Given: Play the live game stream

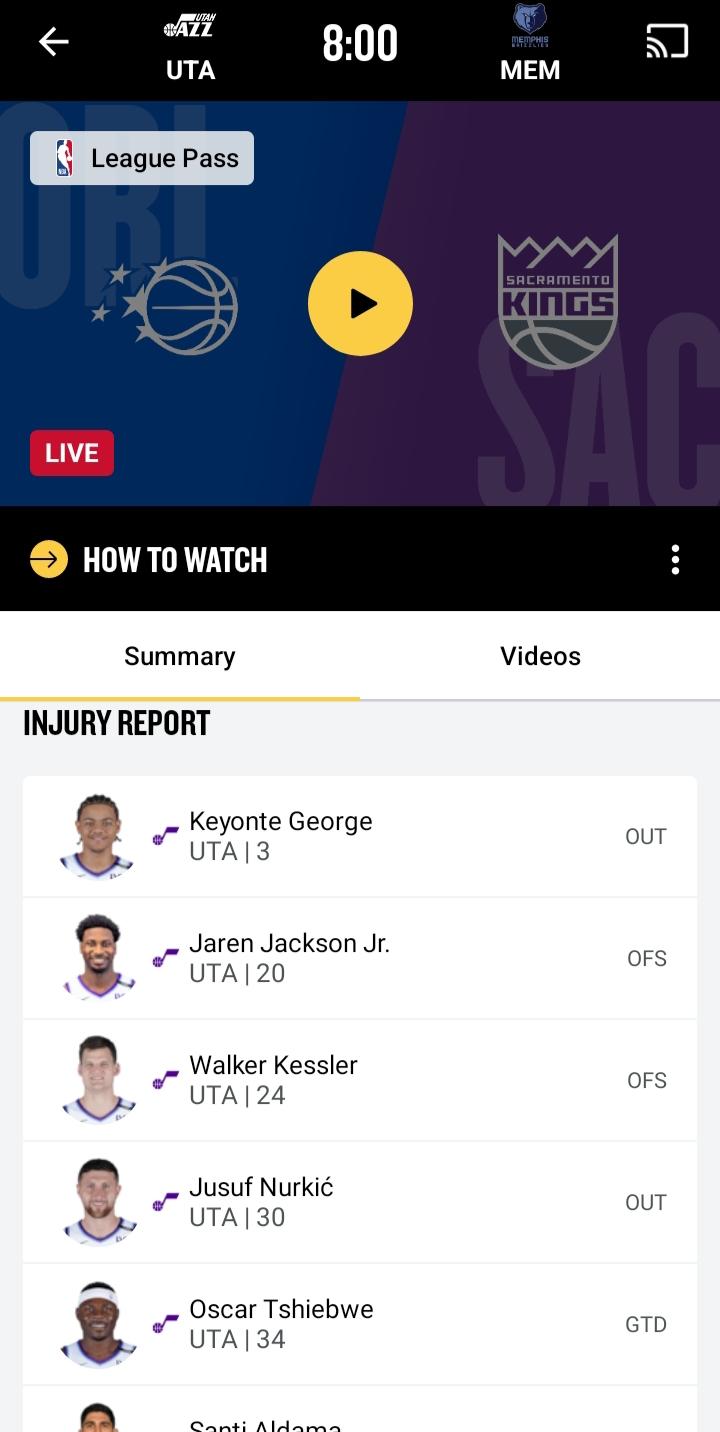Looking at the screenshot, I should coord(360,304).
